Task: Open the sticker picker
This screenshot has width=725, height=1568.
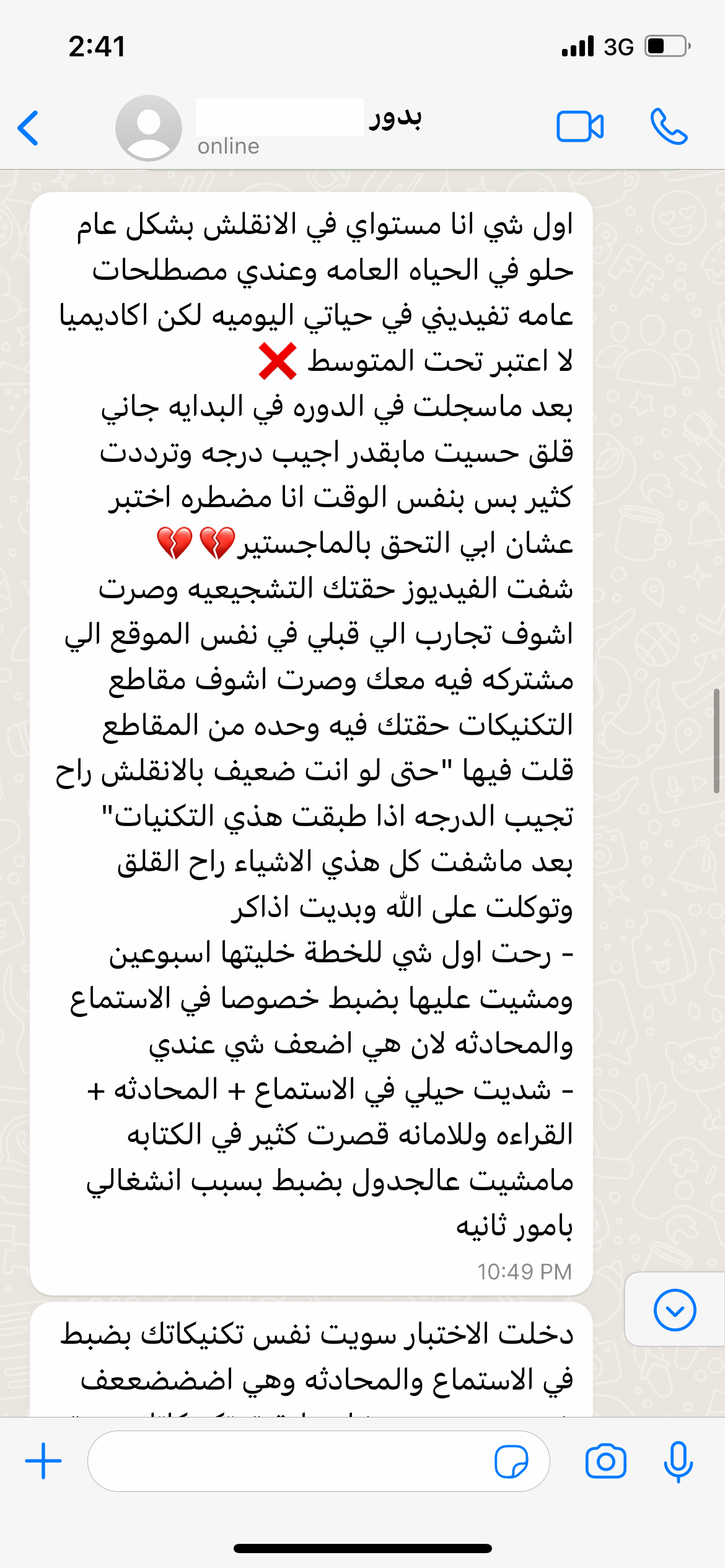Action: [511, 1461]
